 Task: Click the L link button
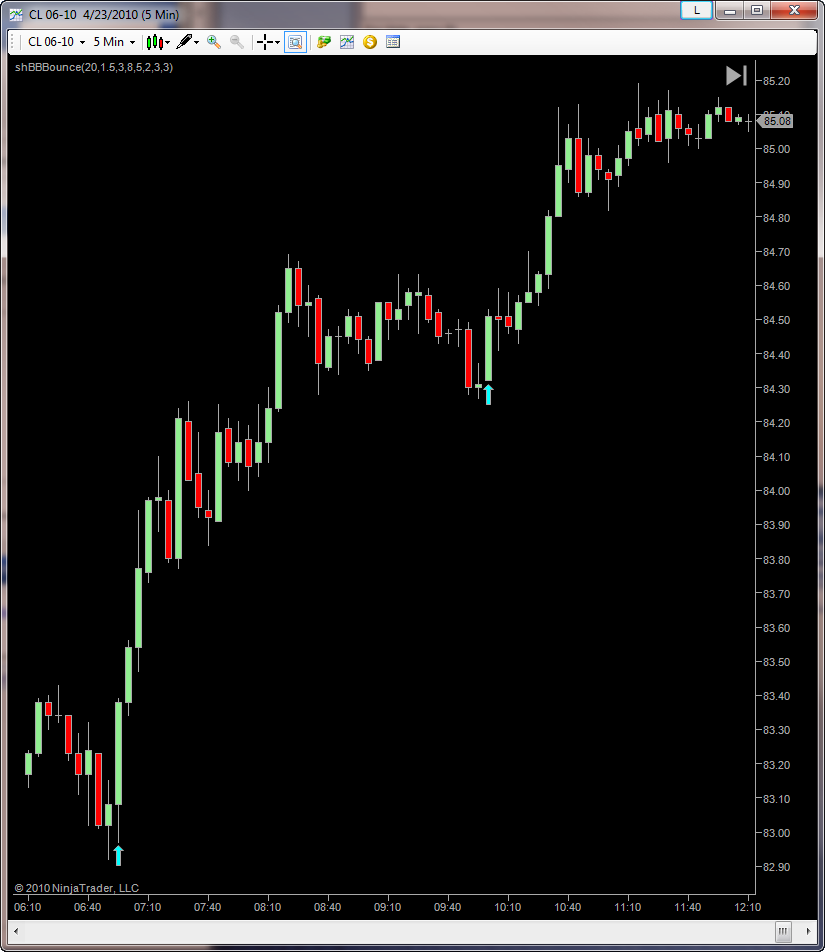point(696,10)
